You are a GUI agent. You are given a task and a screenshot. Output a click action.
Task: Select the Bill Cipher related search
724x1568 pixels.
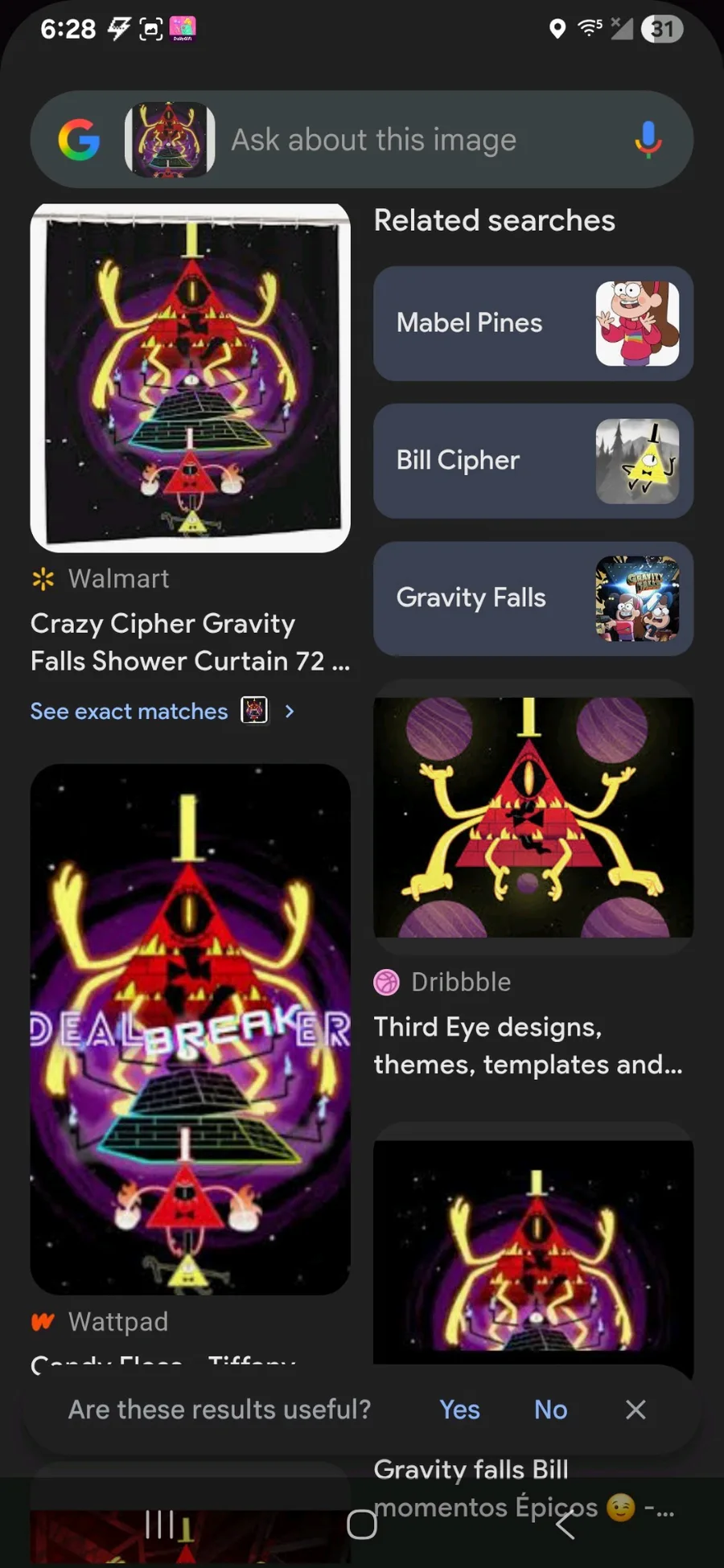(533, 461)
